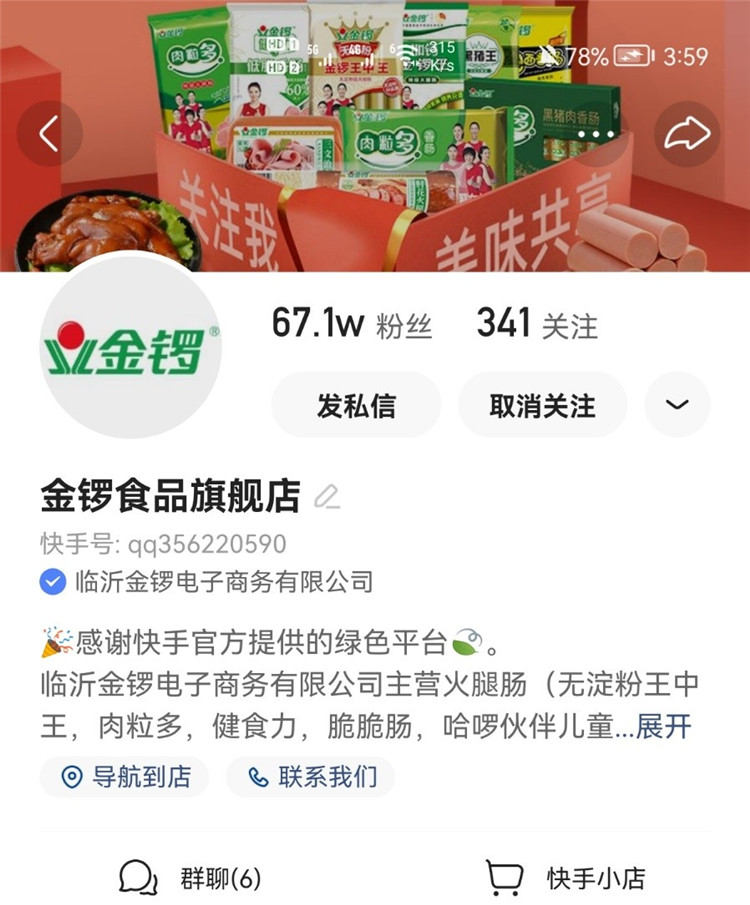Share this shop profile
This screenshot has height=905, width=750.
coord(687,134)
